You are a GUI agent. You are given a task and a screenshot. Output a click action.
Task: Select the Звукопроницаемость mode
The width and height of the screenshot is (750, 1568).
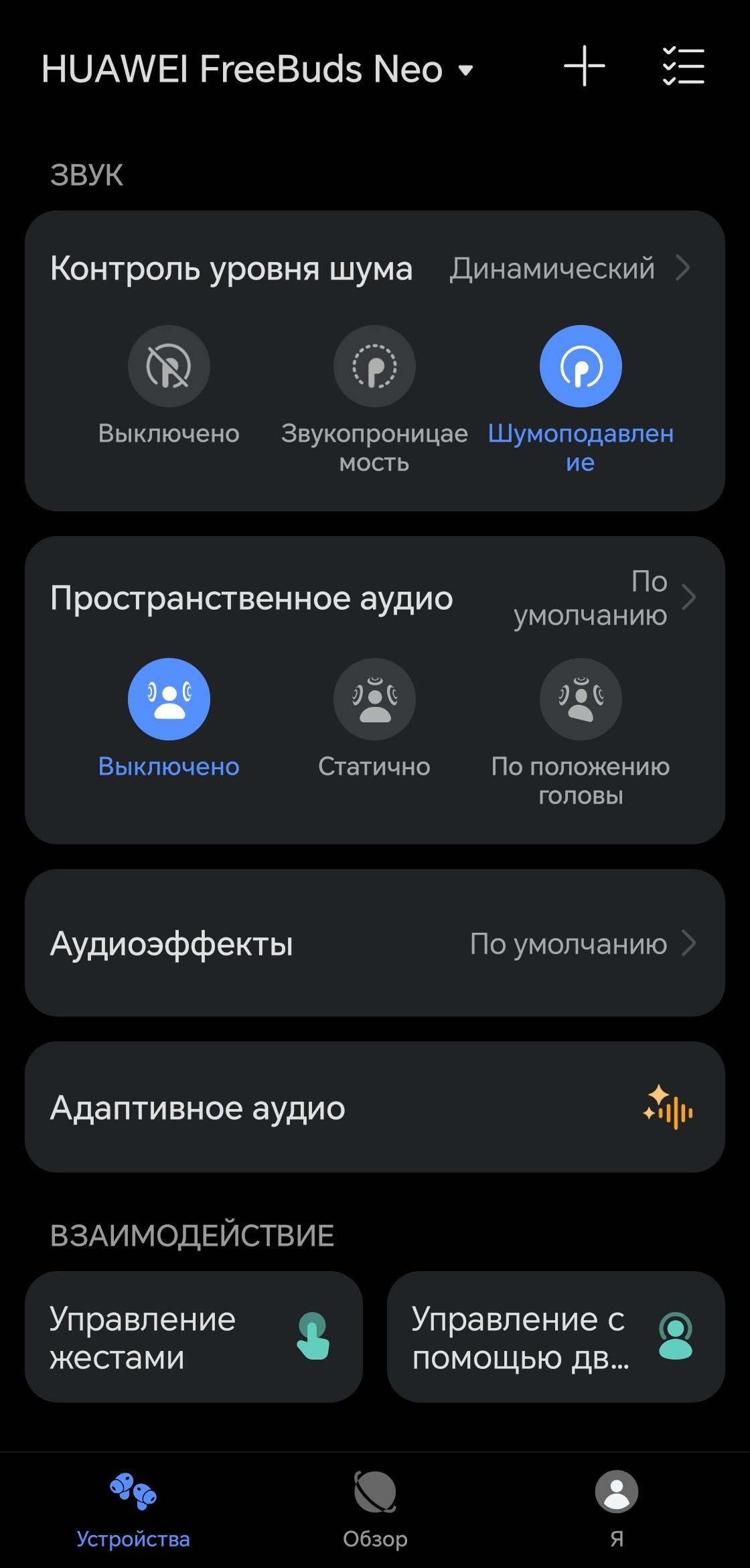374,400
